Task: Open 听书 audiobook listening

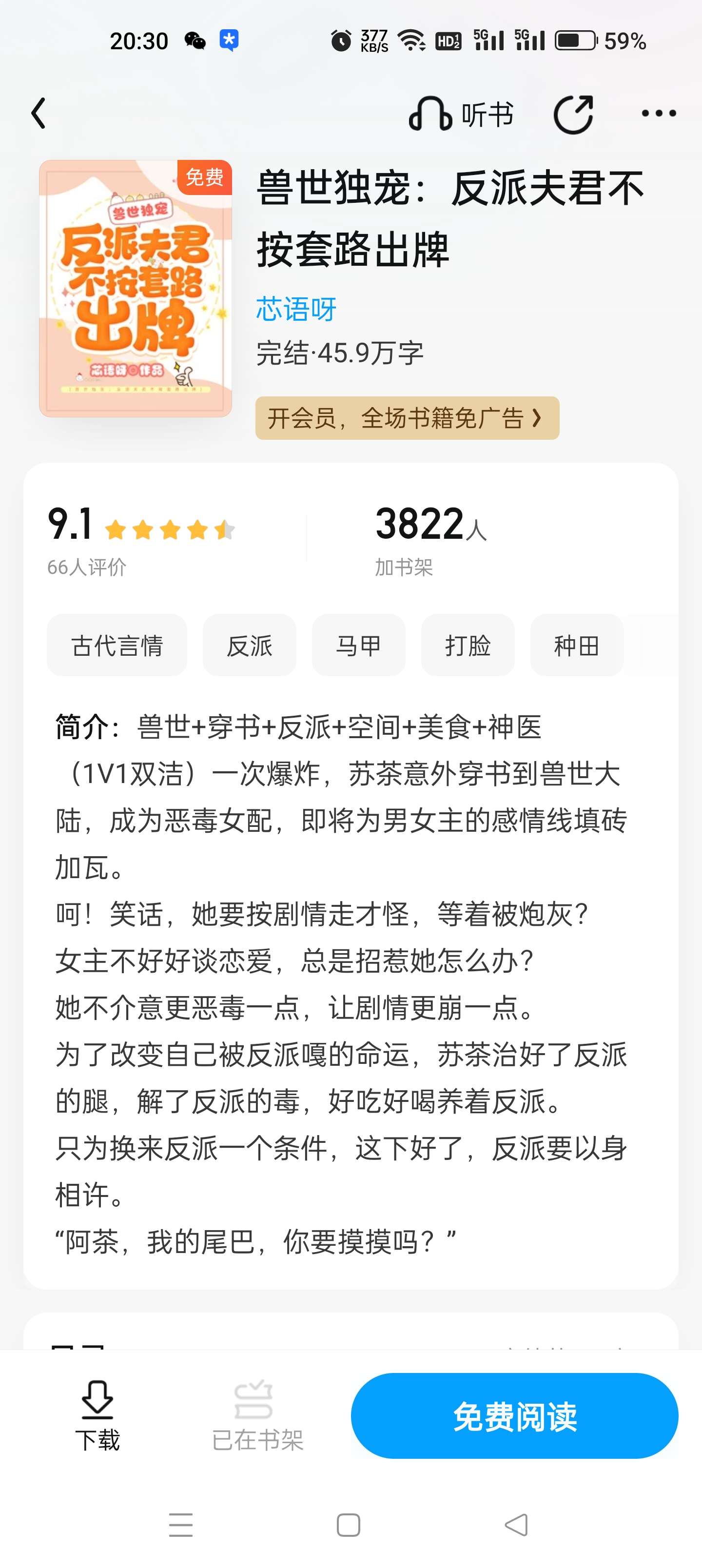Action: [461, 114]
